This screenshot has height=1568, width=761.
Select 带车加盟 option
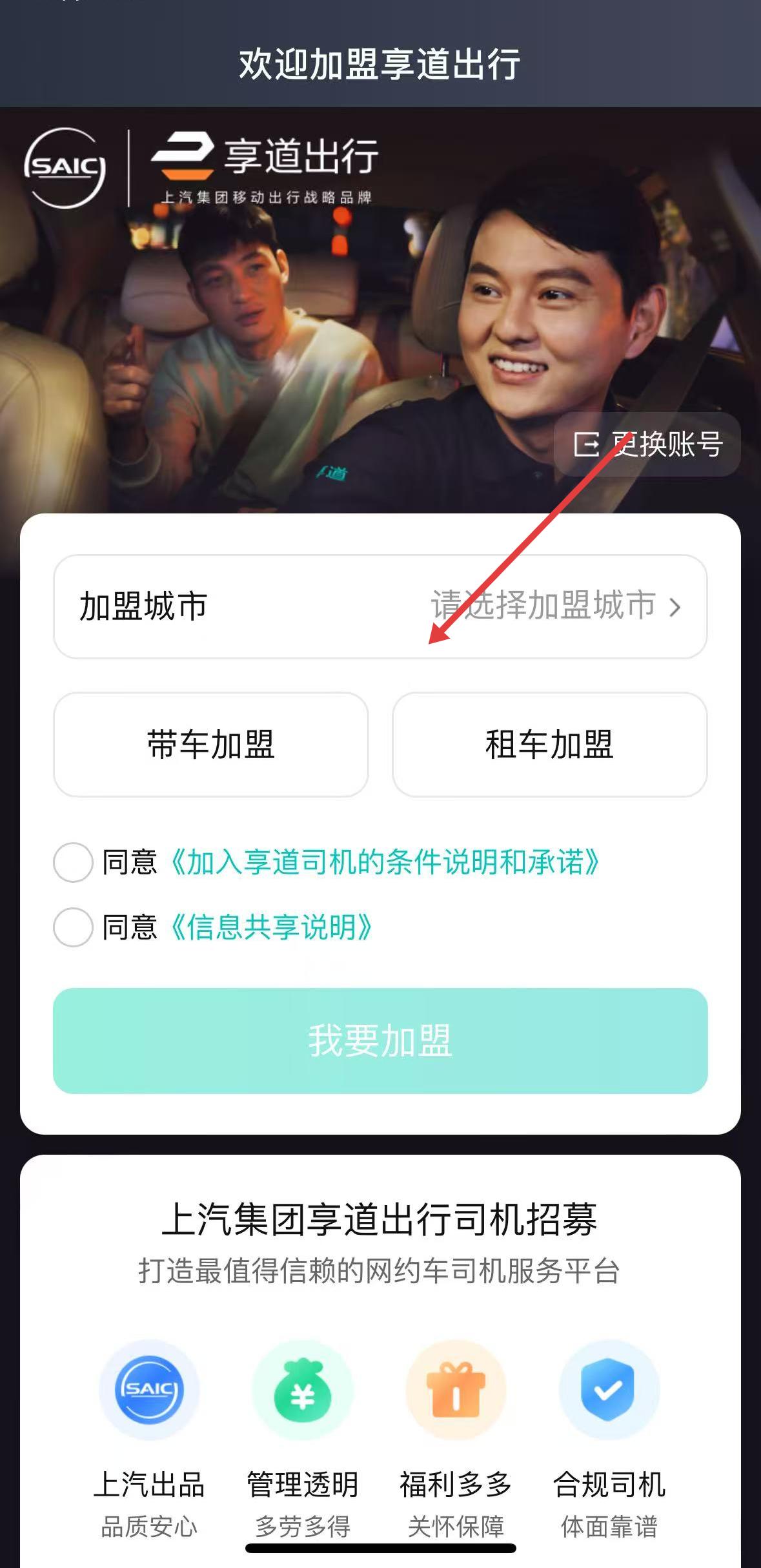[x=211, y=745]
